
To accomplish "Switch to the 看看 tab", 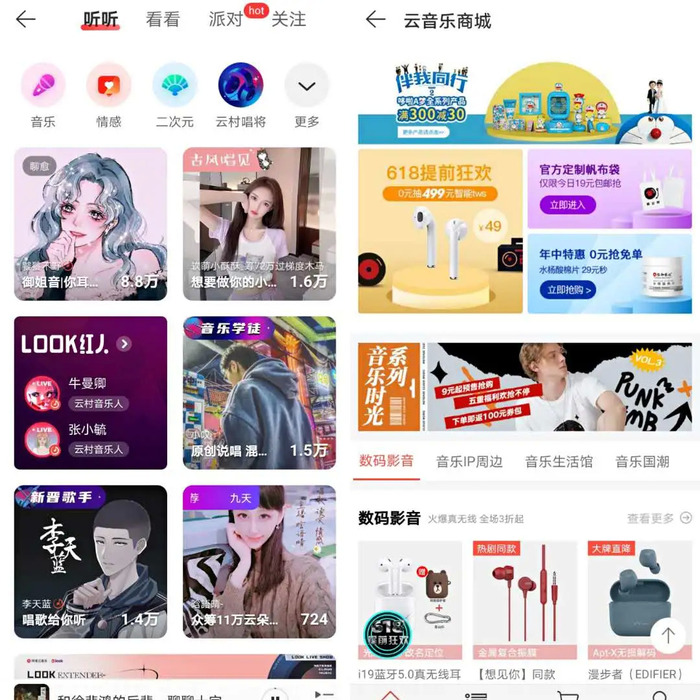I will point(162,19).
